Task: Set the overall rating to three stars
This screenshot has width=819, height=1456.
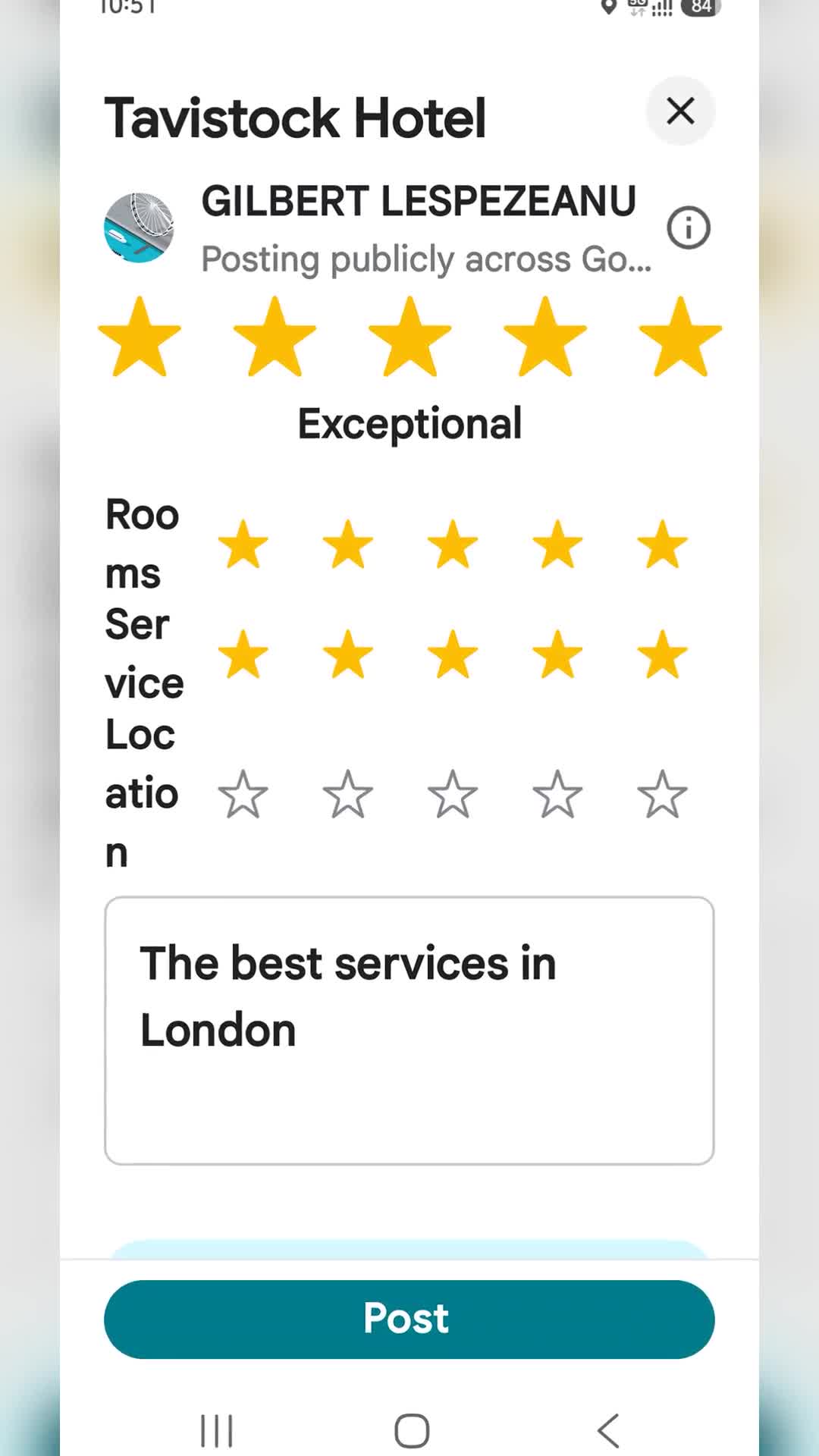Action: [409, 337]
